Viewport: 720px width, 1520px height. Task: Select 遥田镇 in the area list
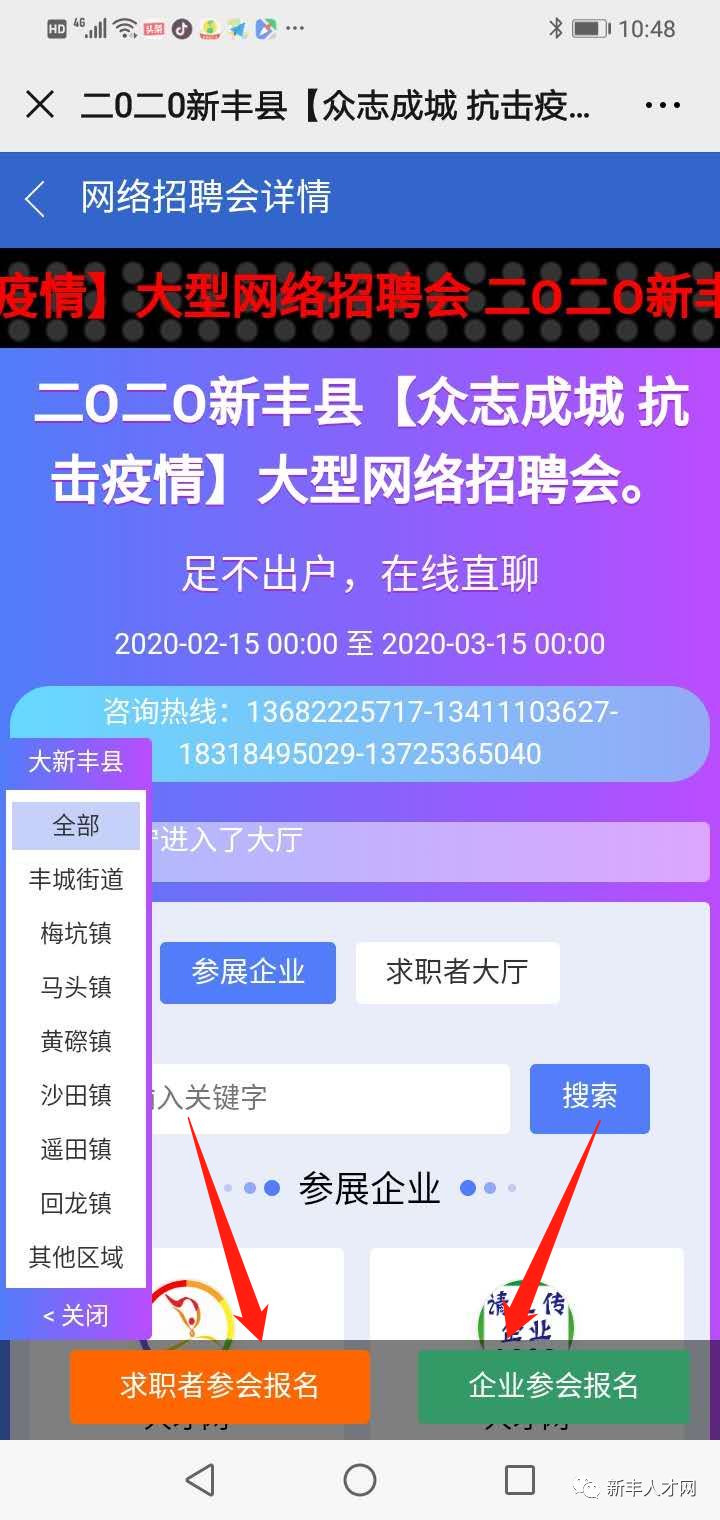(x=76, y=1150)
